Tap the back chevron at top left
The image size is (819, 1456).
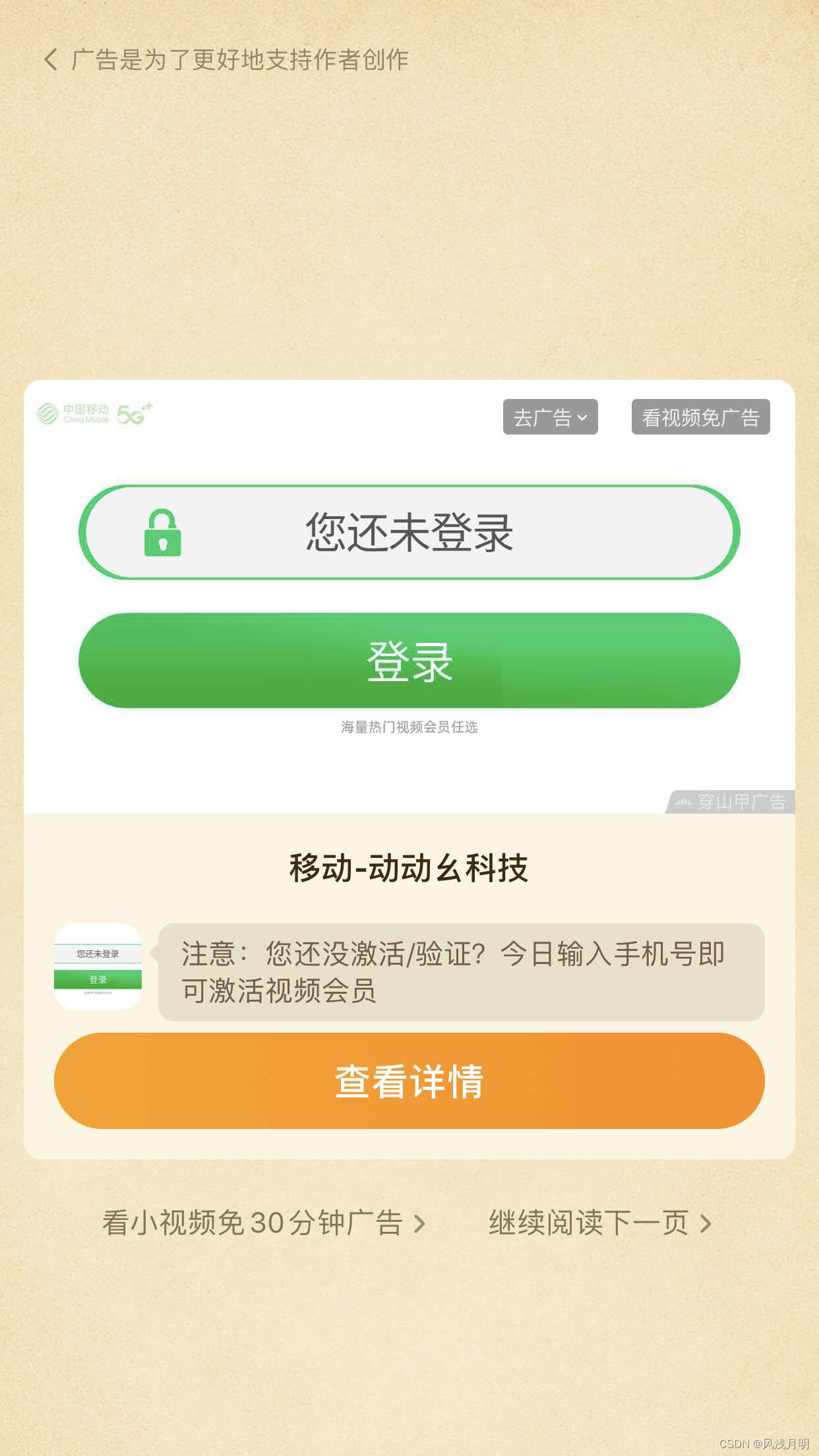[49, 59]
